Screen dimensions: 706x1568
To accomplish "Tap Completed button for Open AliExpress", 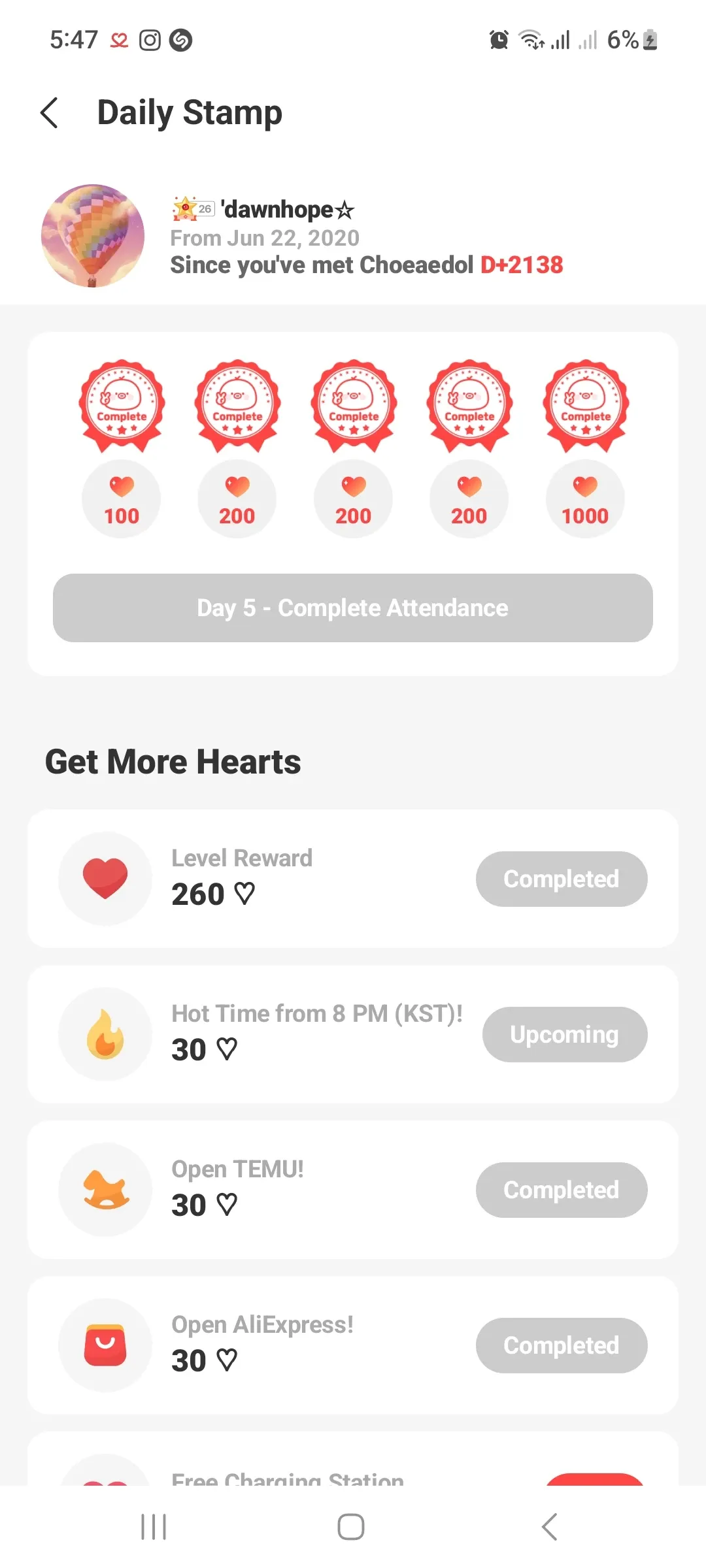I will 562,1345.
